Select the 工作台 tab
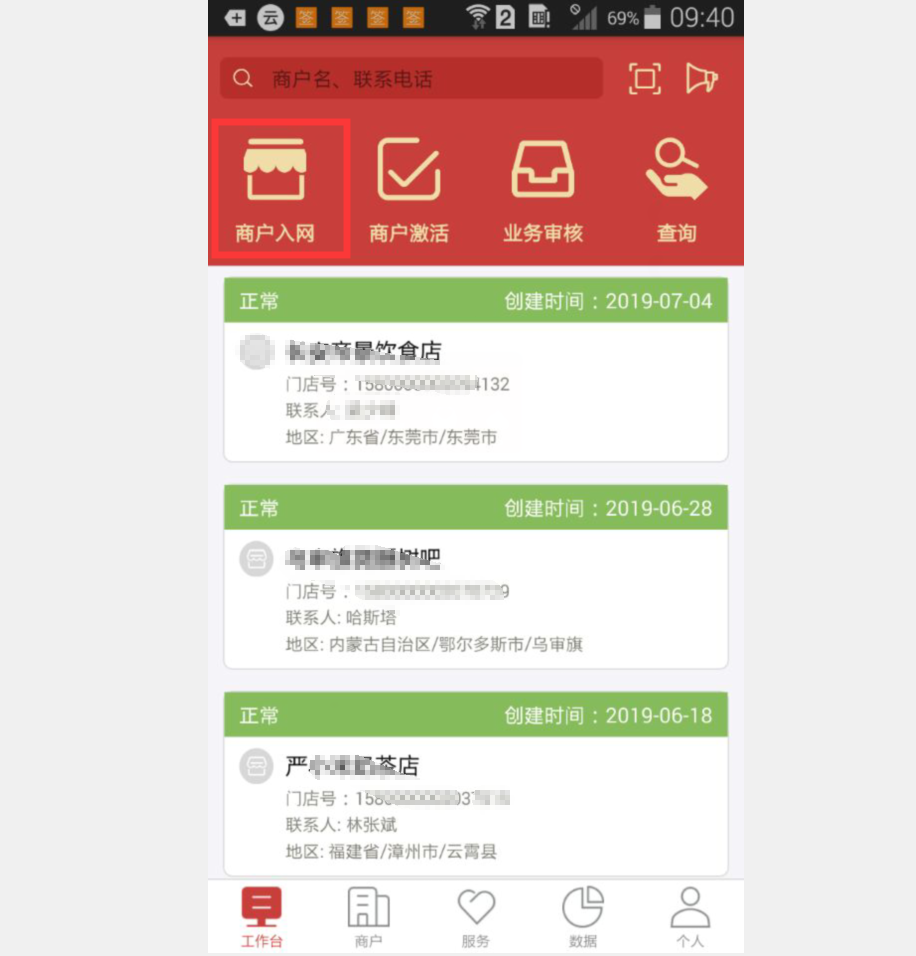 (261, 917)
